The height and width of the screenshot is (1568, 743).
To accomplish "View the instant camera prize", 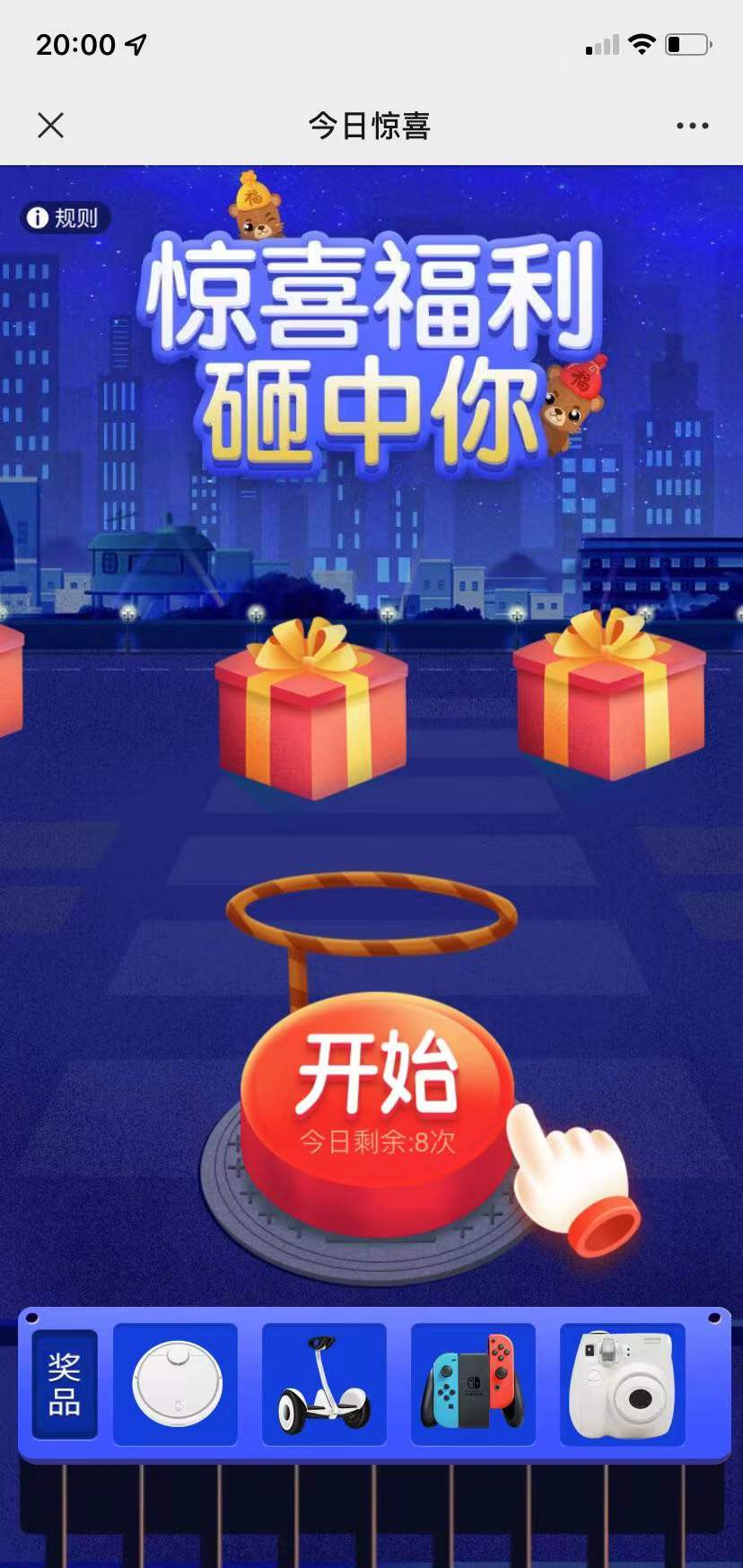I will coord(622,1384).
